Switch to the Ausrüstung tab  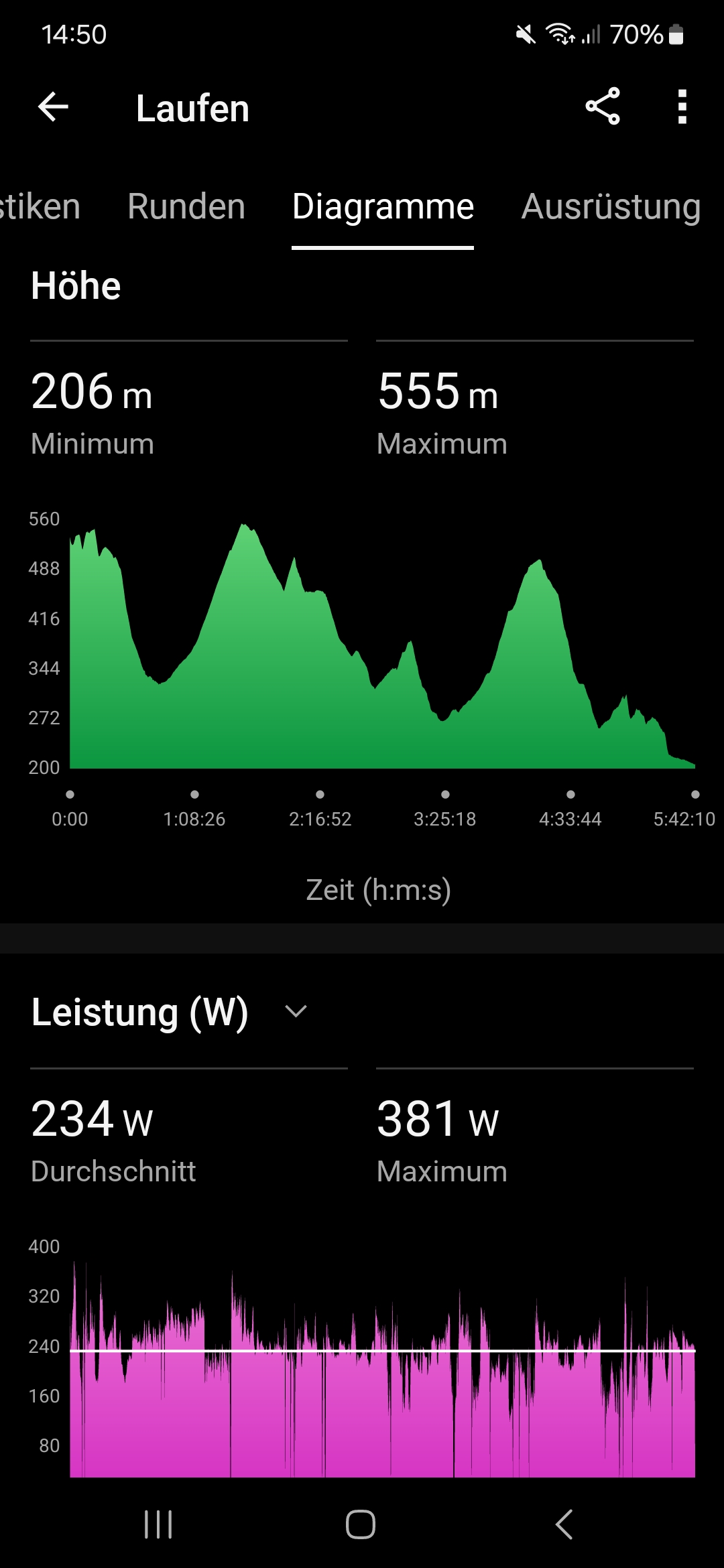[611, 206]
